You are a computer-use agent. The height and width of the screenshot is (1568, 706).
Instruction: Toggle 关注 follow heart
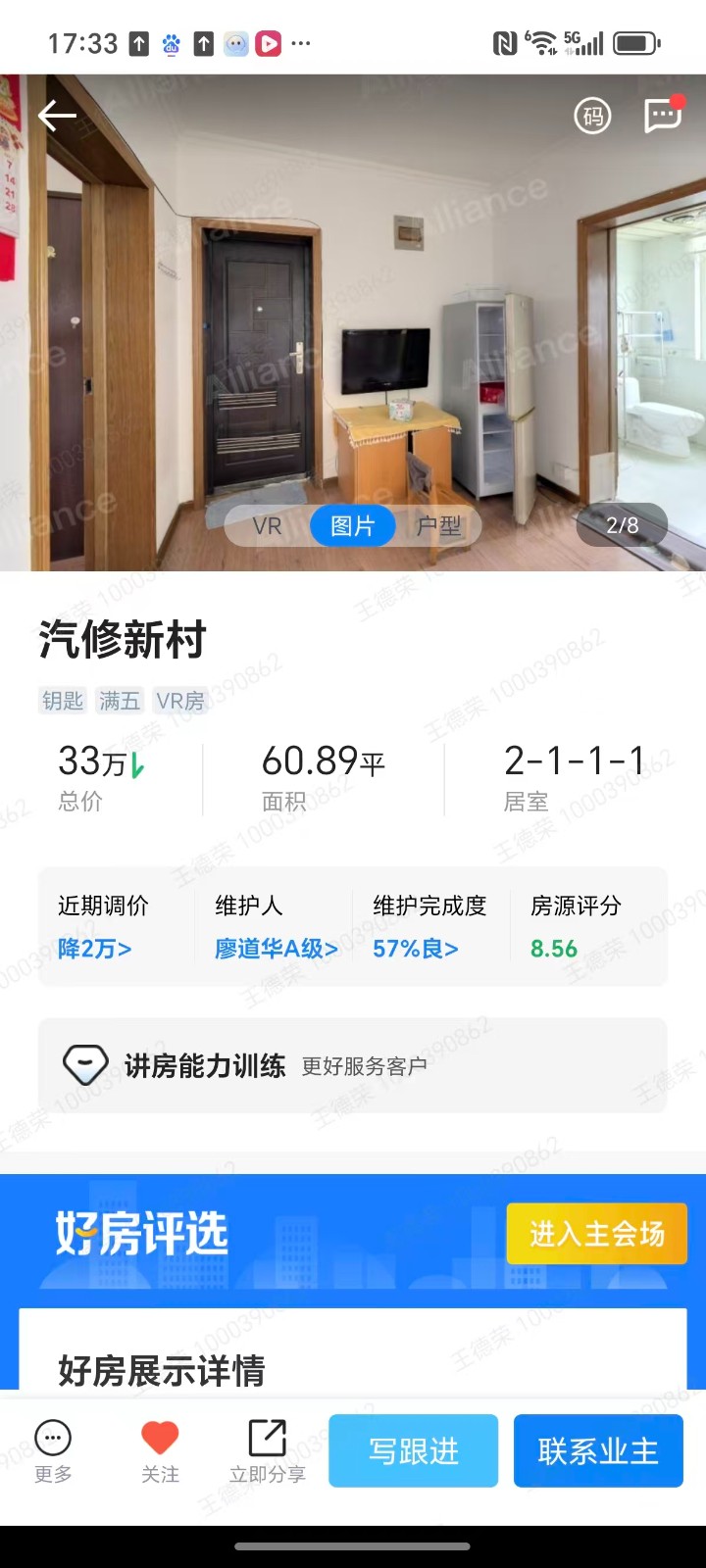pos(160,1451)
